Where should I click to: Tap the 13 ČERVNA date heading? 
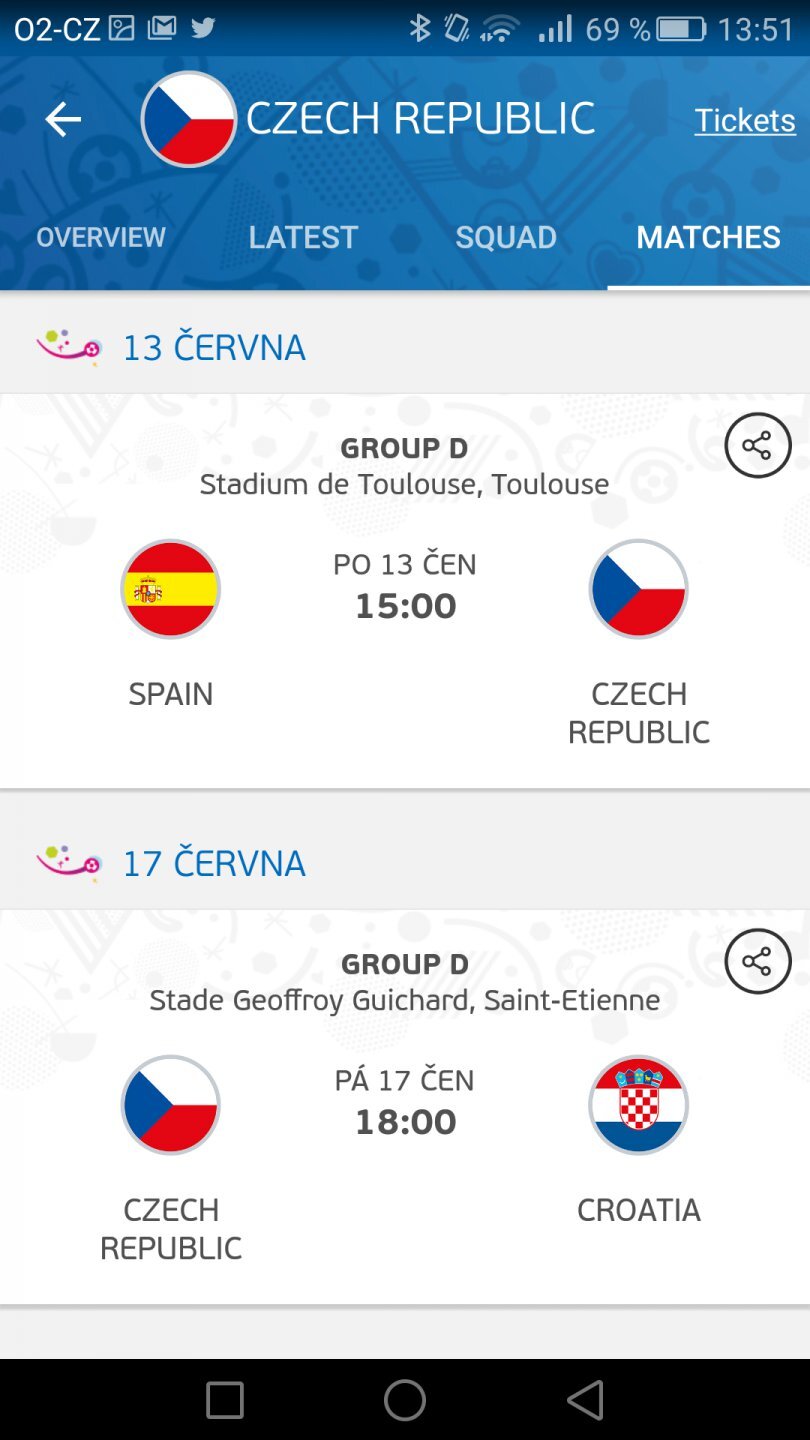tap(213, 346)
